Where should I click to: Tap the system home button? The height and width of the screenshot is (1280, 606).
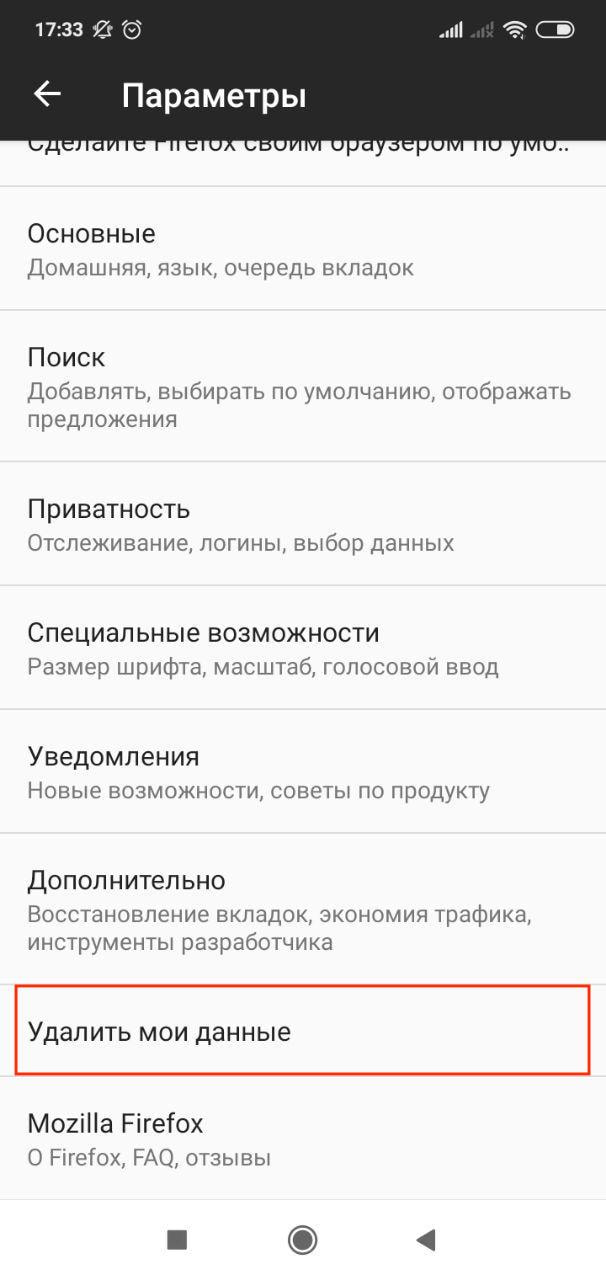(302, 1240)
